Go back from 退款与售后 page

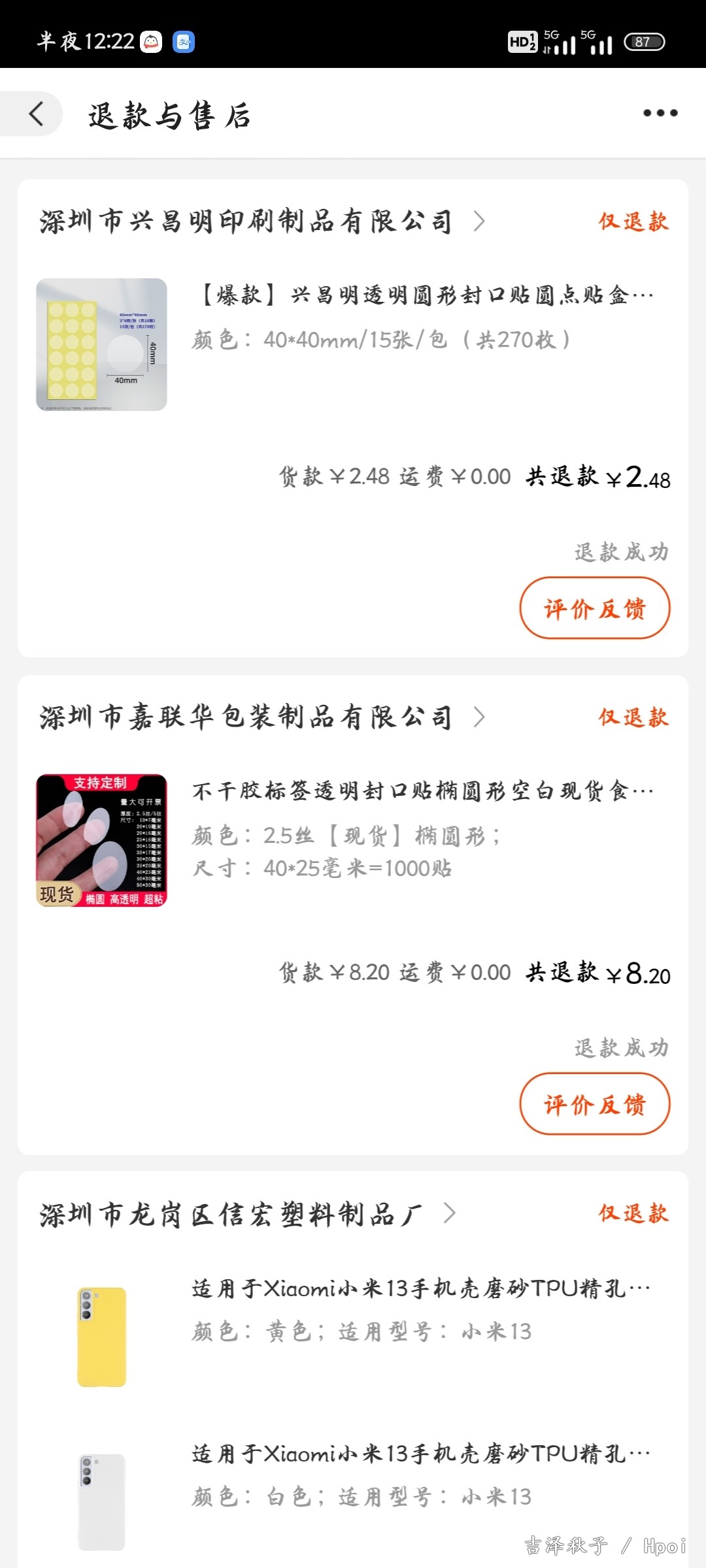(36, 114)
